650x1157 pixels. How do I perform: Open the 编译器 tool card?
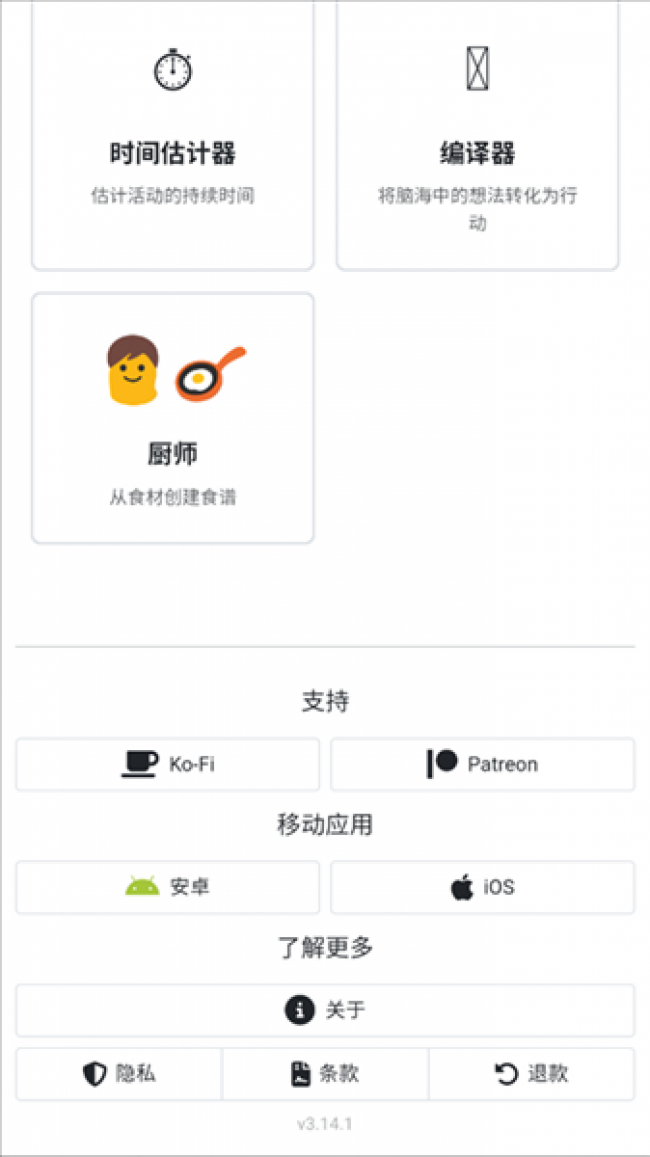[477, 133]
